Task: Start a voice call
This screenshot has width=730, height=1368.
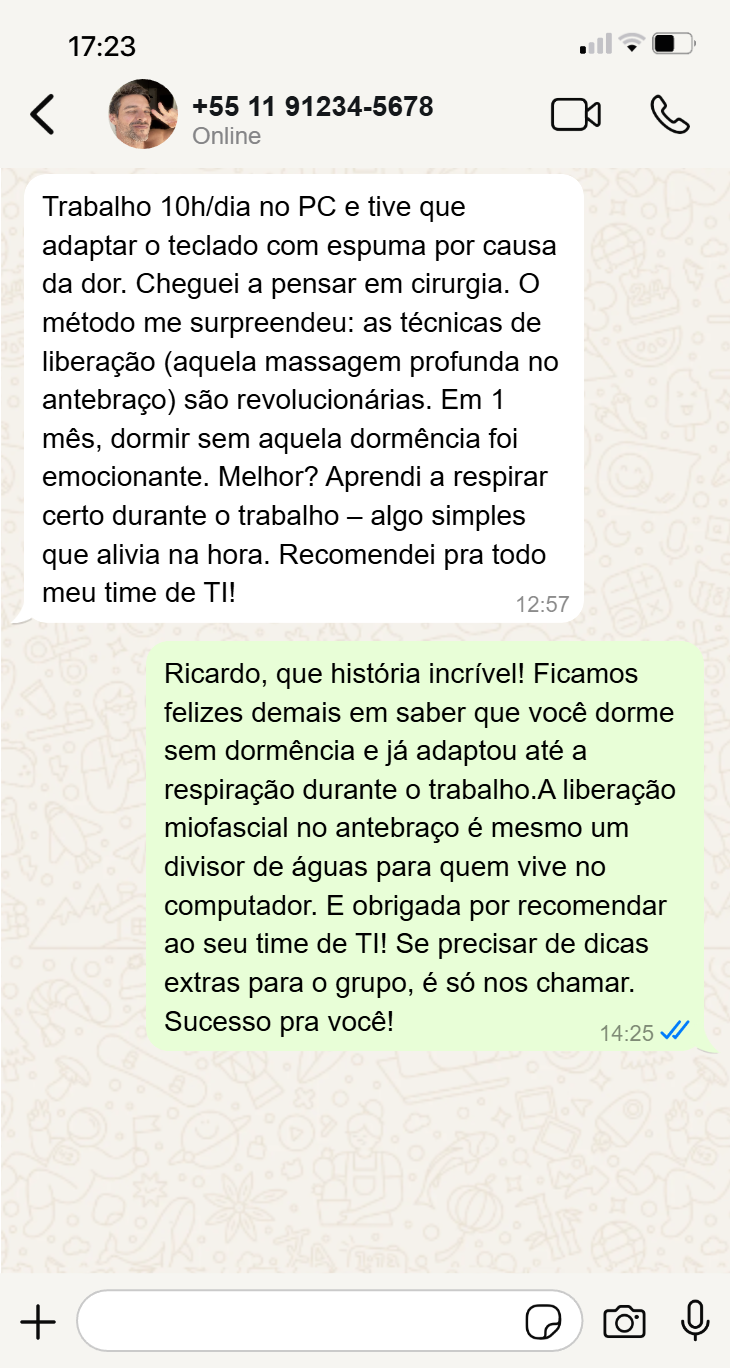Action: (x=670, y=115)
